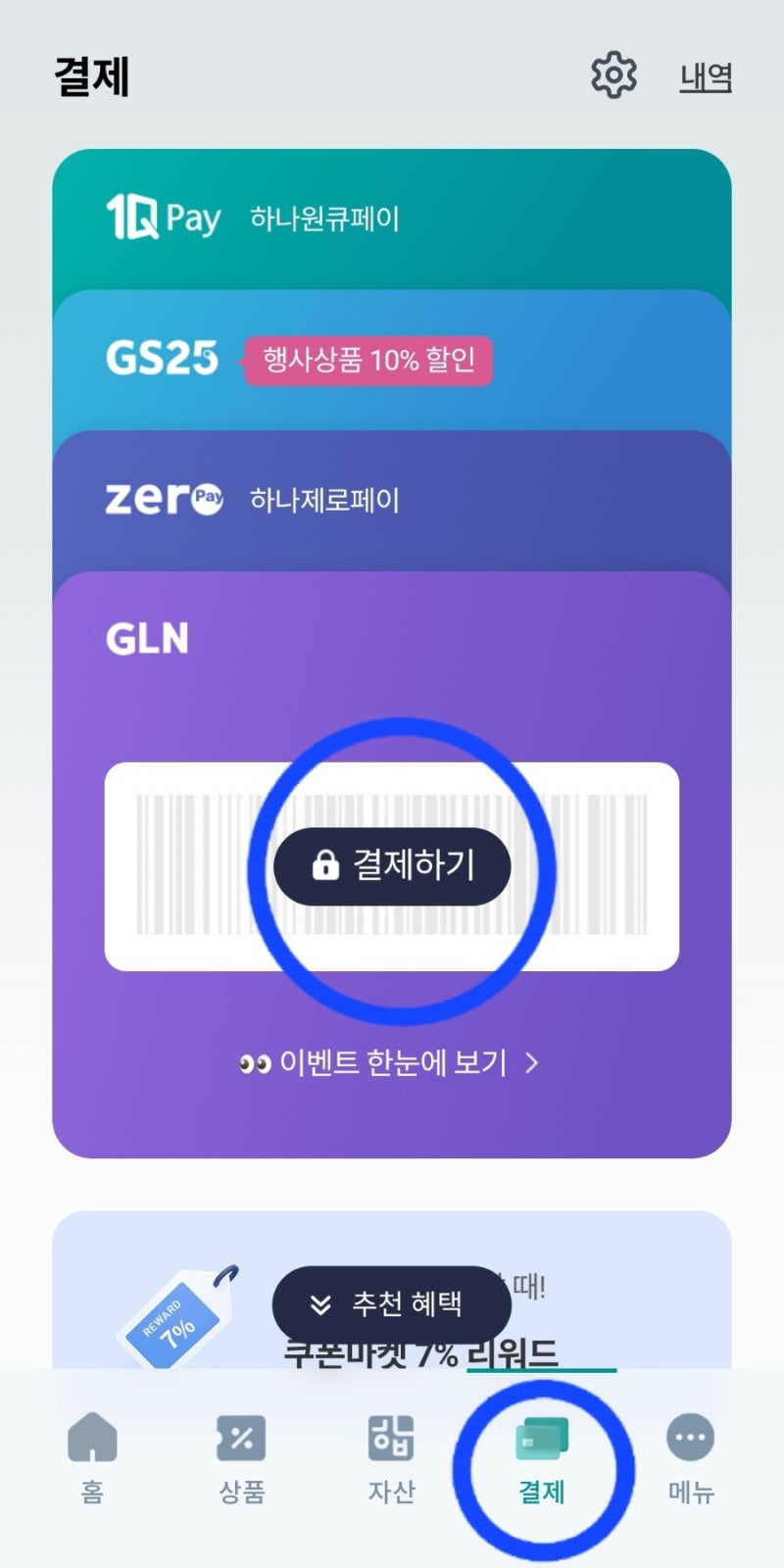Switch to the GS25 payment card
The image size is (784, 1568).
(x=392, y=358)
